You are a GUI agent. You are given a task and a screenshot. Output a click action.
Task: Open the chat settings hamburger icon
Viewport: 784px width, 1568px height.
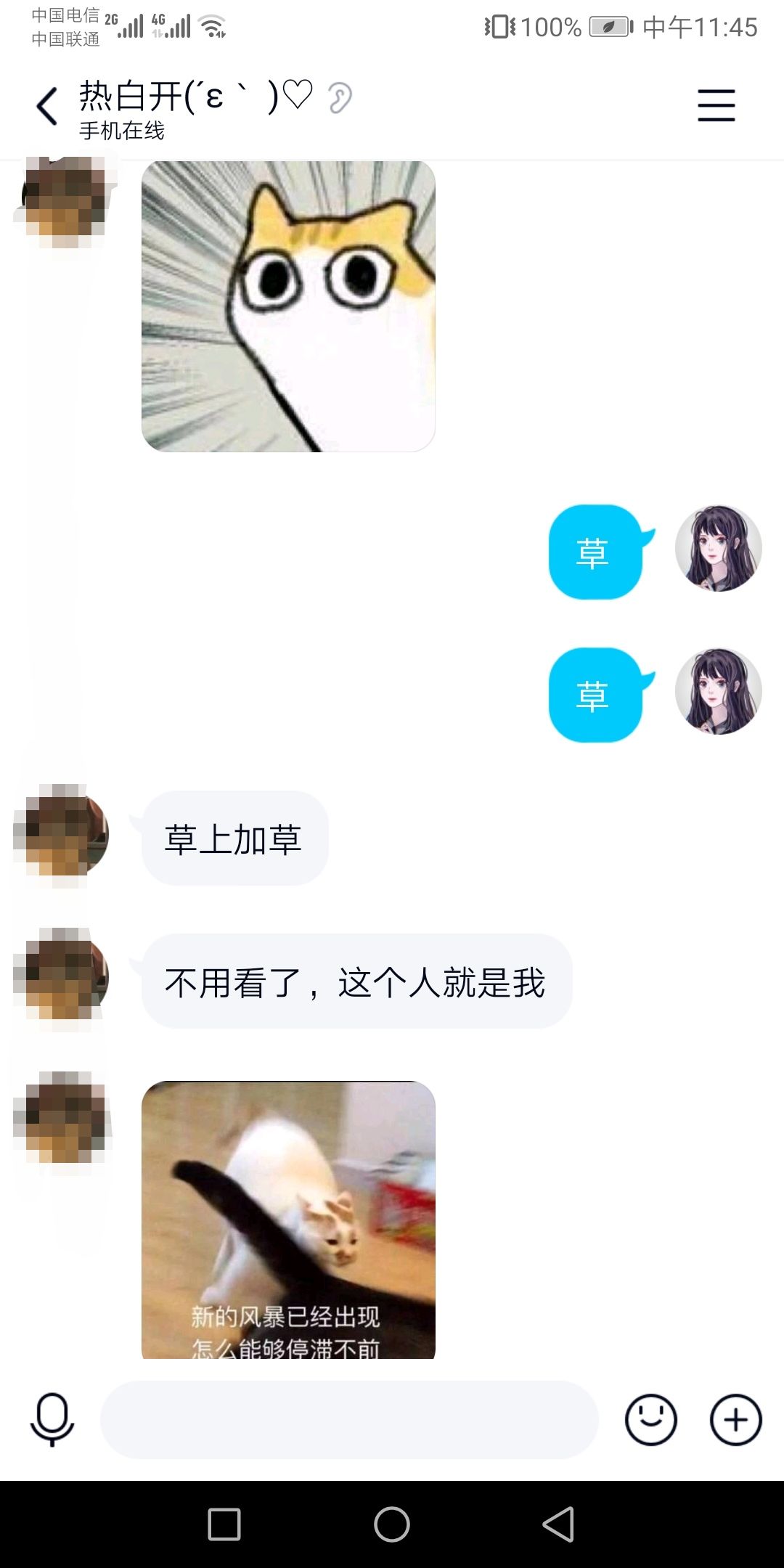pyautogui.click(x=716, y=104)
